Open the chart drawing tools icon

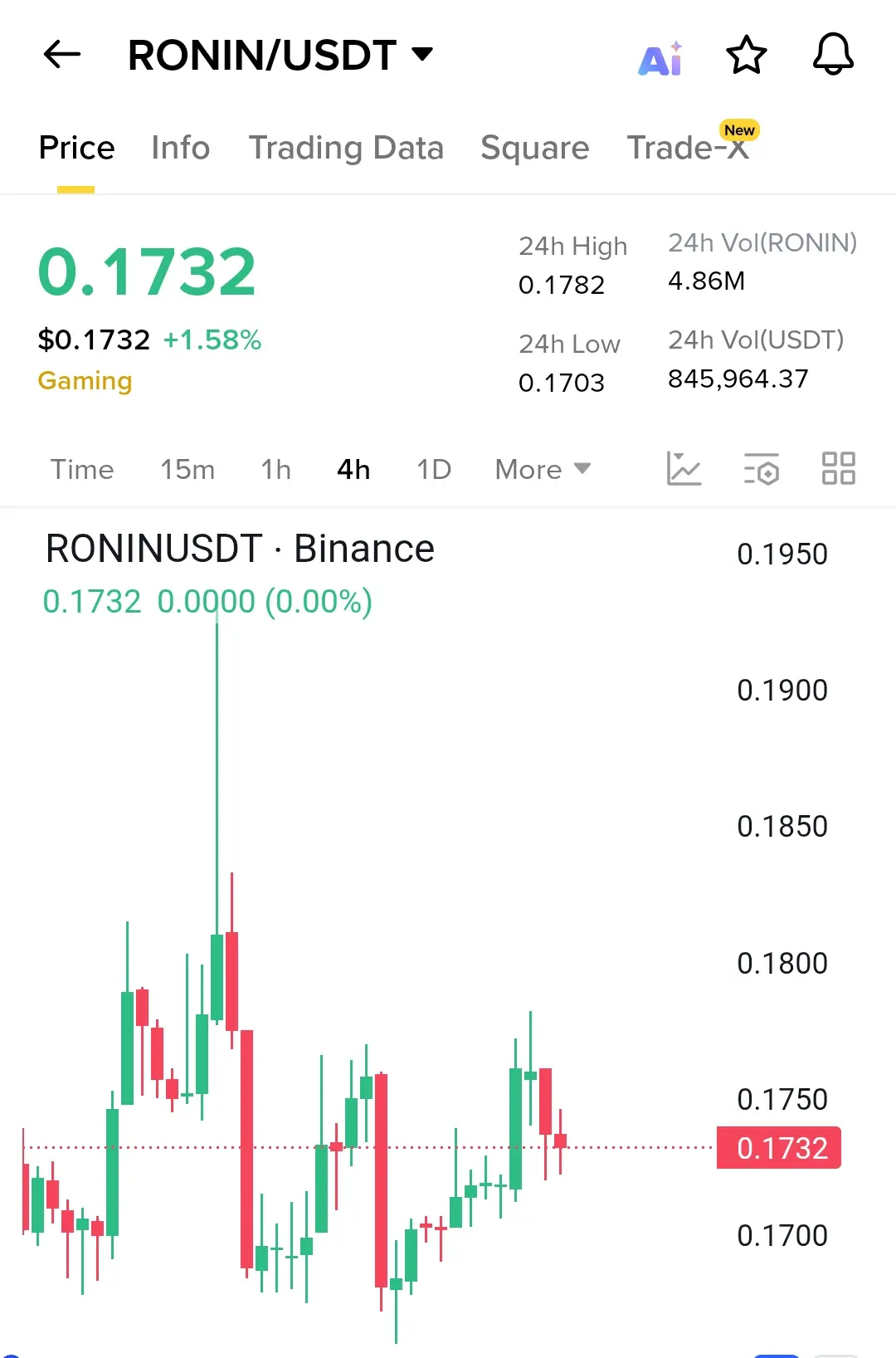pyautogui.click(x=684, y=469)
